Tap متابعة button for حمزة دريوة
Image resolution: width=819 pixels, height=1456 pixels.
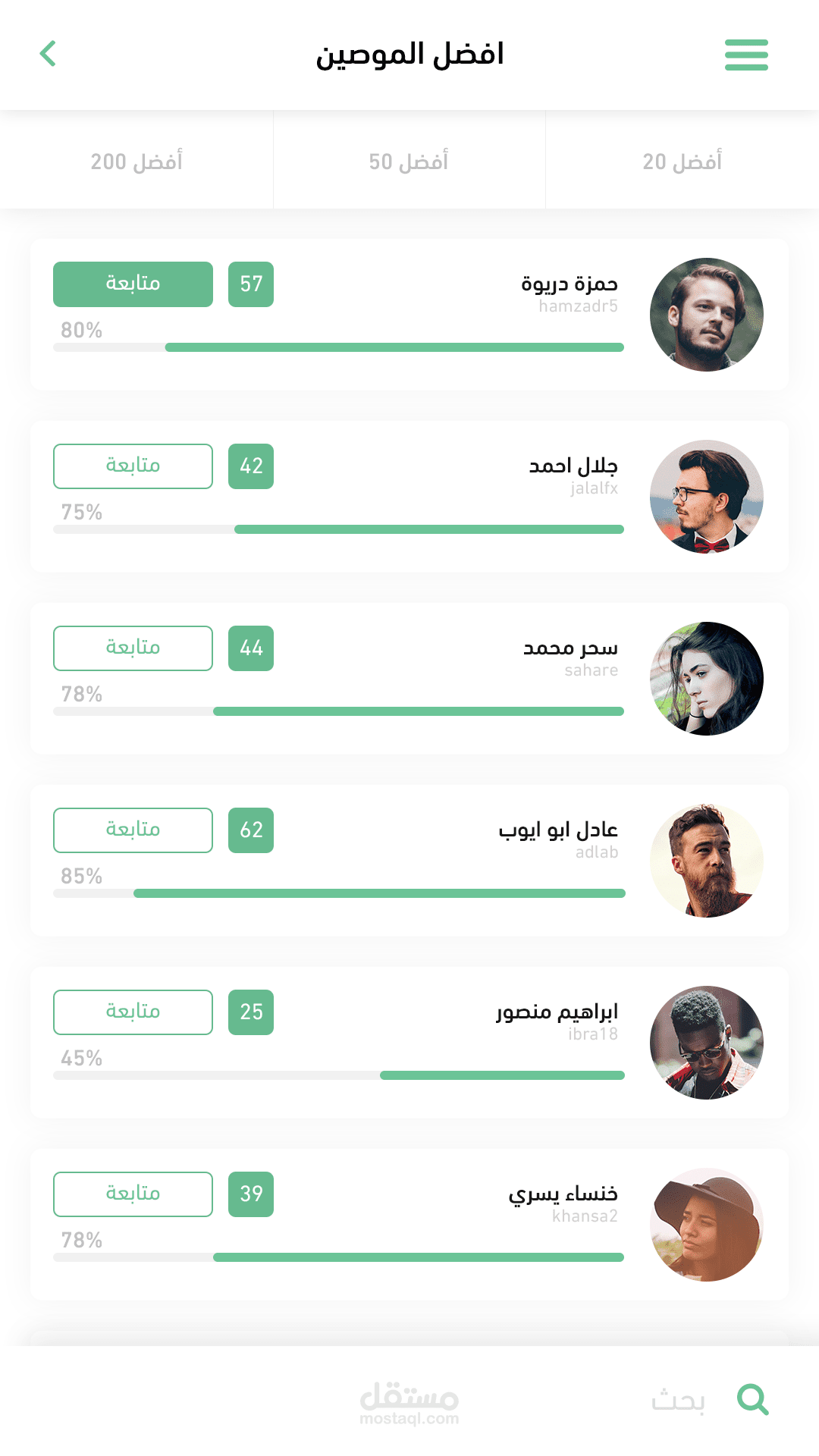pyautogui.click(x=133, y=284)
